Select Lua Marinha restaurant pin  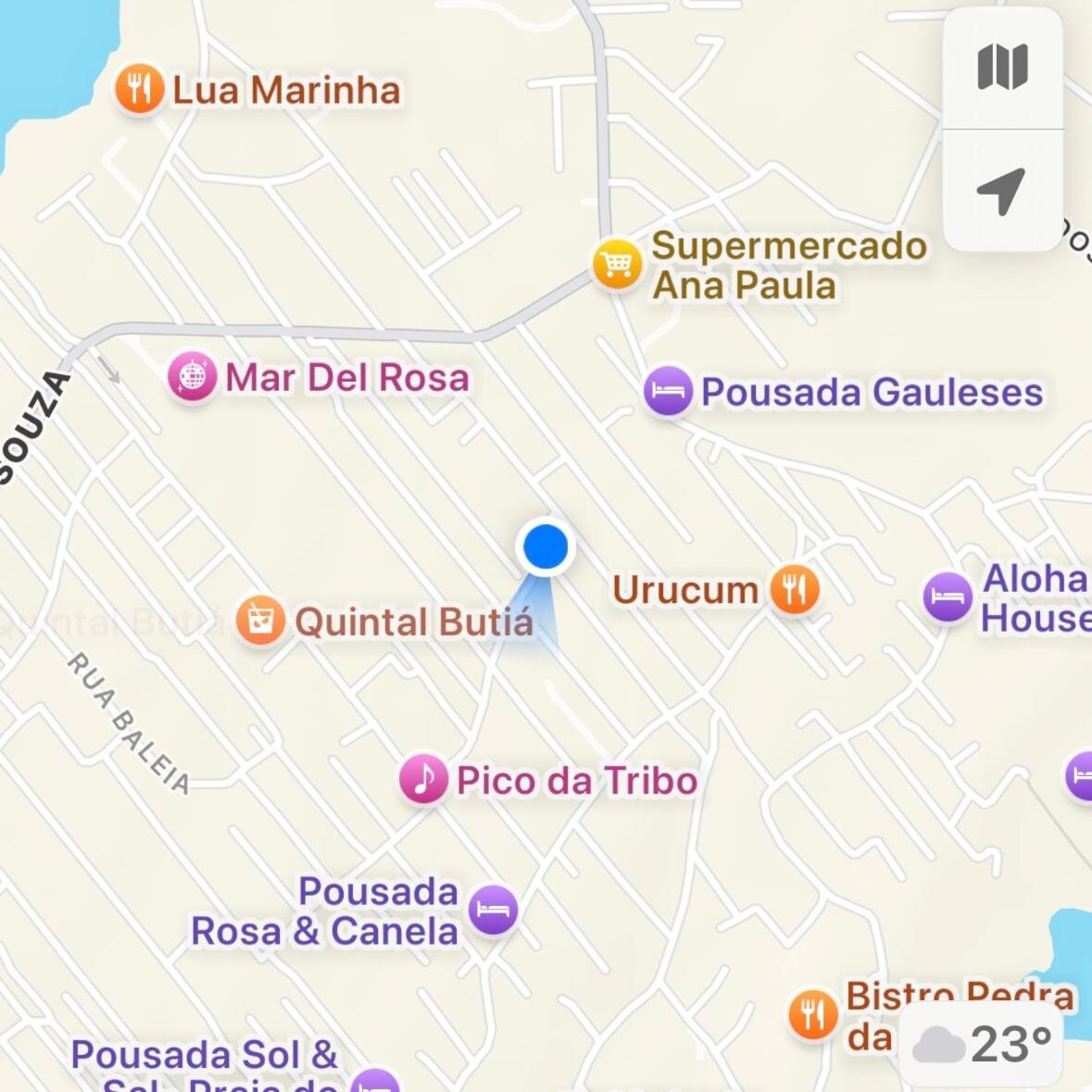tap(140, 89)
